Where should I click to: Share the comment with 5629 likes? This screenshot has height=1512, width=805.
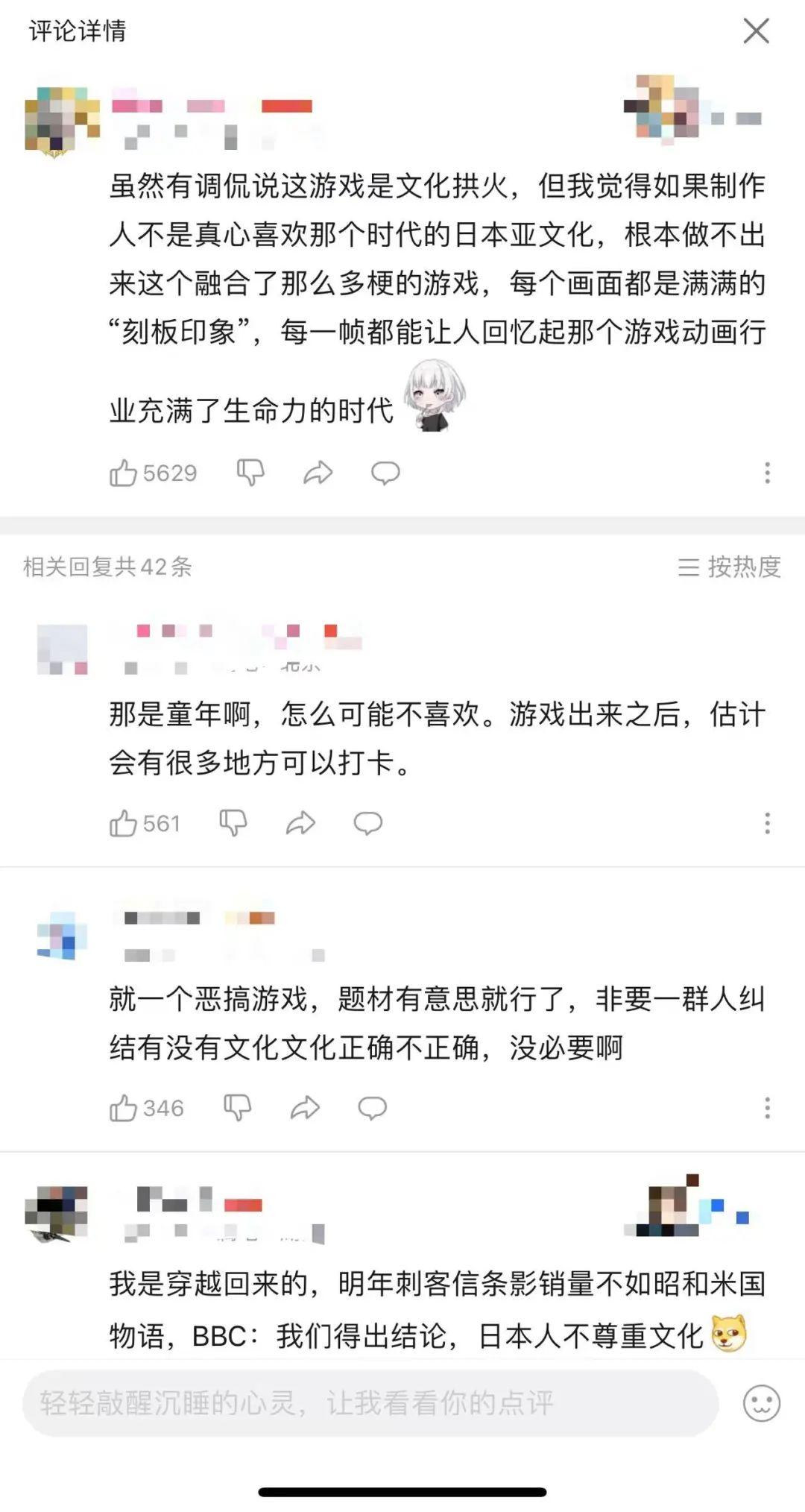pos(318,473)
